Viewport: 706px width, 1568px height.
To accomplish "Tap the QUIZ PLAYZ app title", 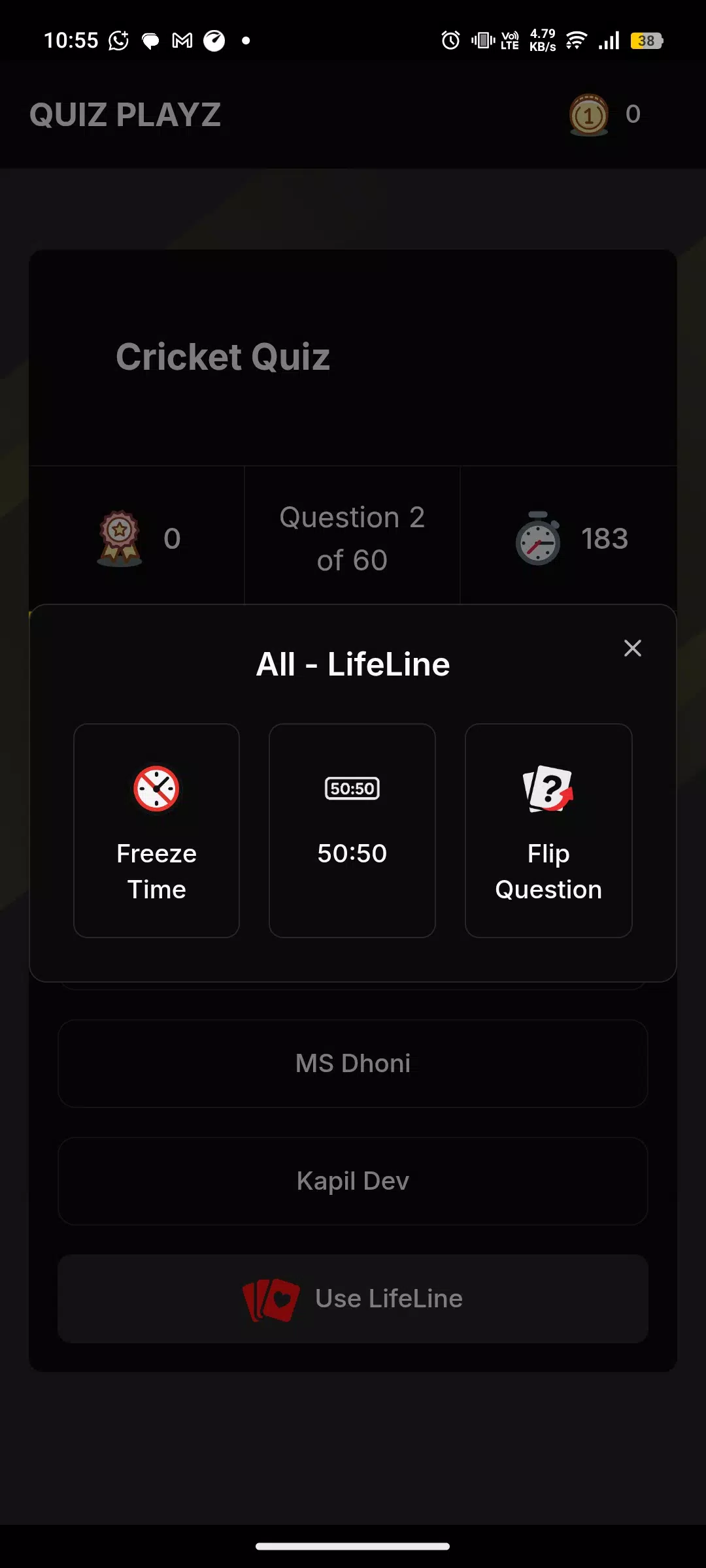I will pyautogui.click(x=126, y=114).
